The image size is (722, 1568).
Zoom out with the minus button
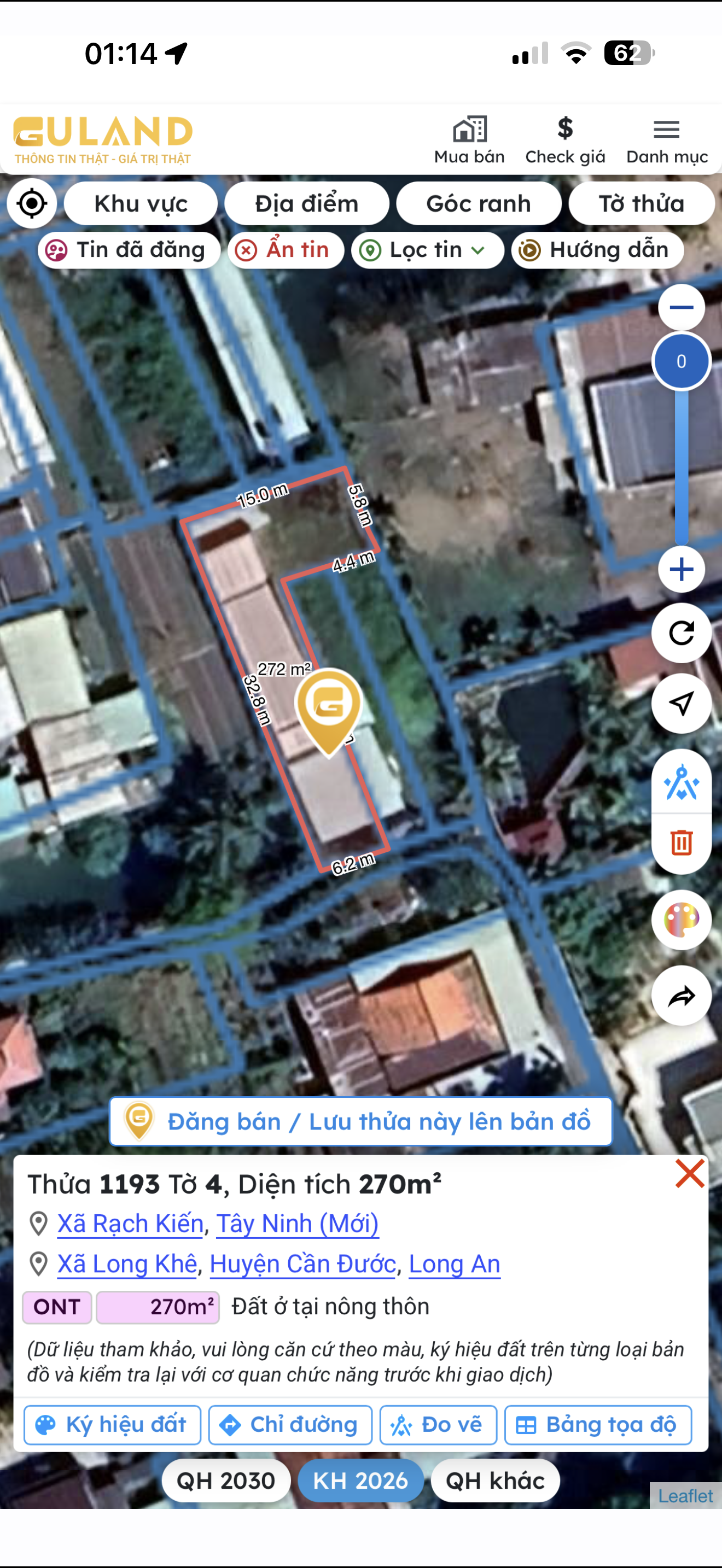coord(681,307)
